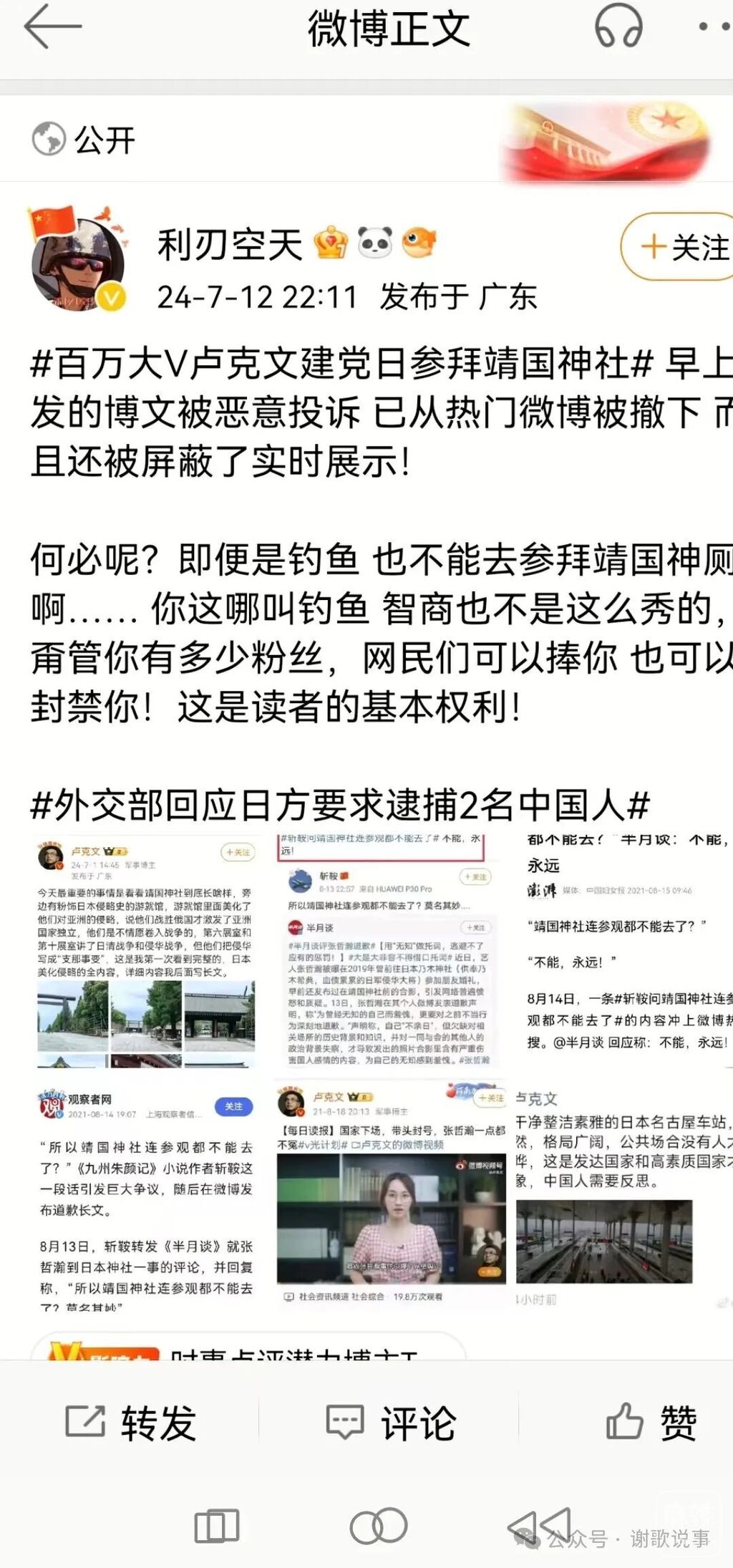This screenshot has width=733, height=1568.
Task: Tap the system home button
Action: 378,1526
